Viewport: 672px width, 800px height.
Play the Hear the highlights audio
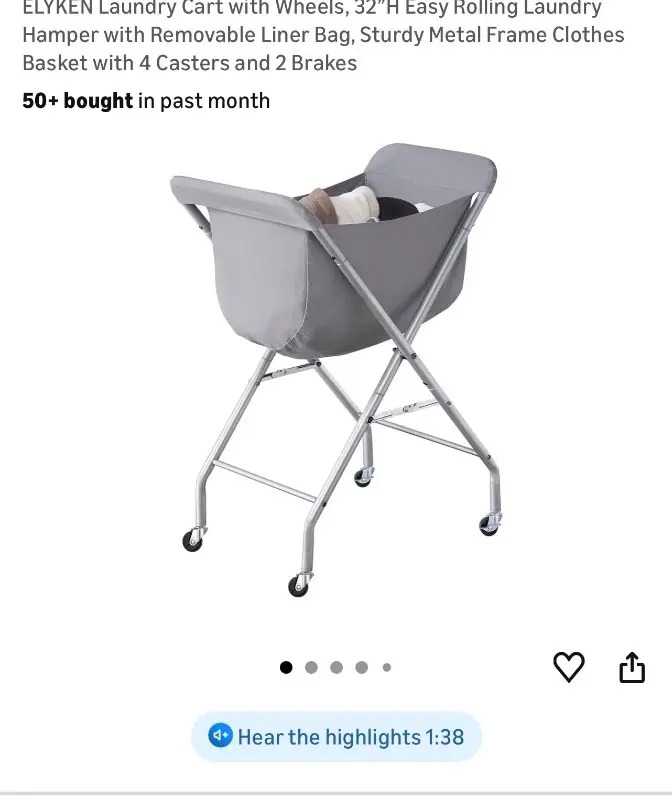coord(336,737)
